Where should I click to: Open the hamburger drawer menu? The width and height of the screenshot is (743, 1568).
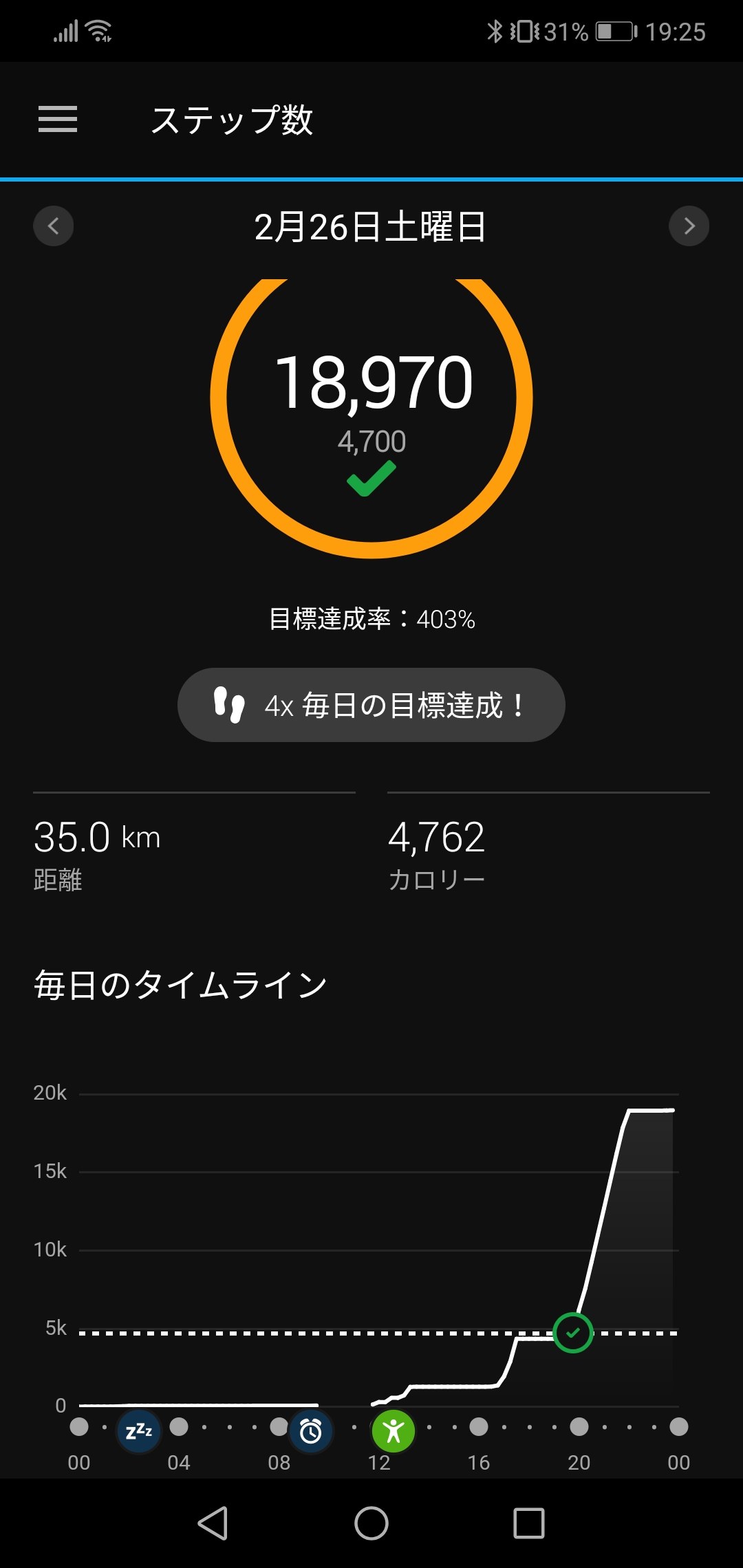pyautogui.click(x=58, y=120)
